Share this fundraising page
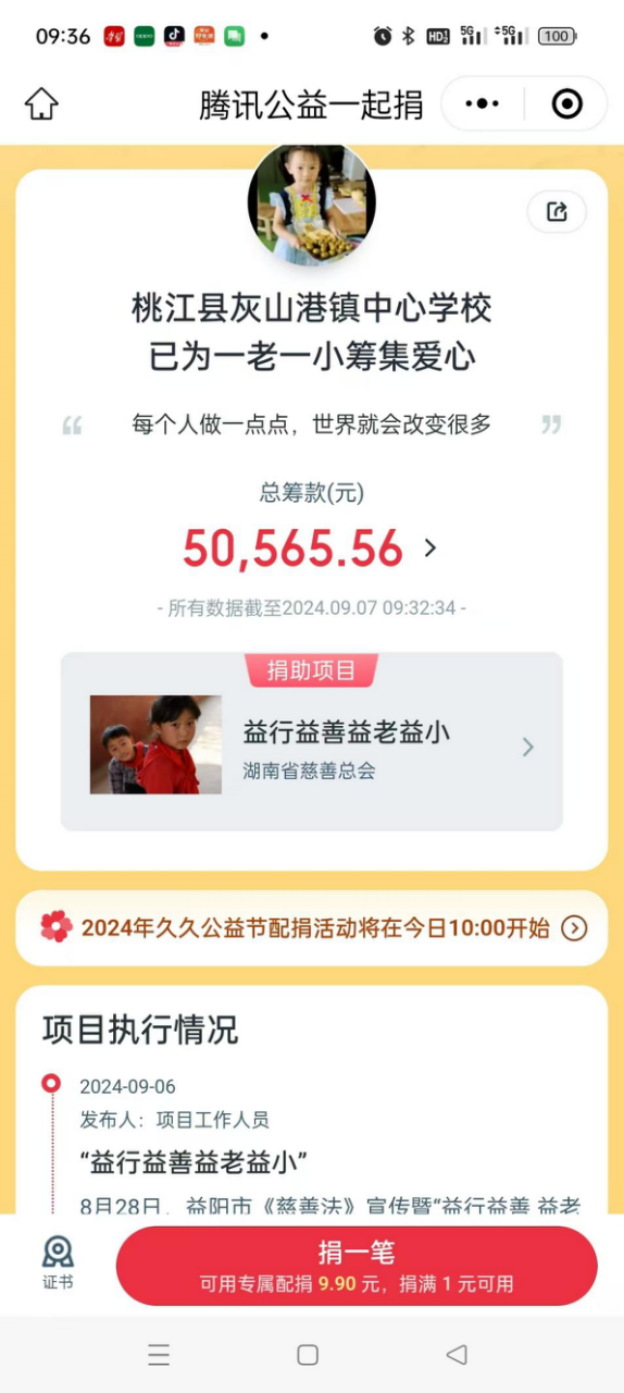The image size is (624, 1393). coord(557,211)
